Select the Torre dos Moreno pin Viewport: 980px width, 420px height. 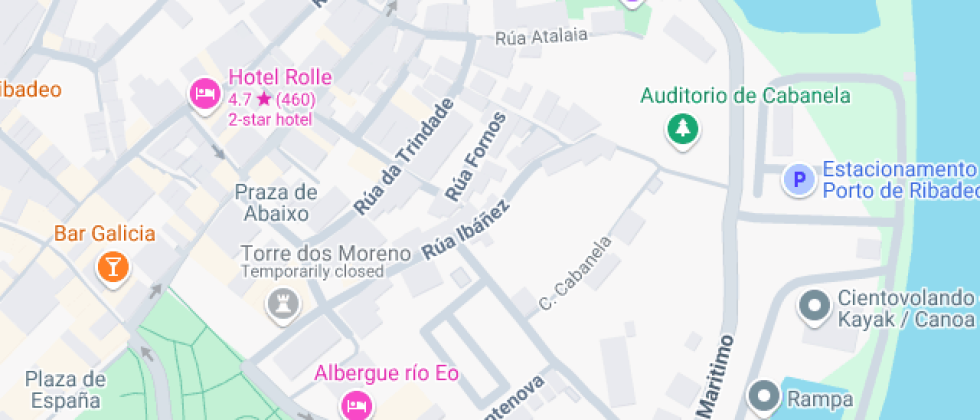282,303
